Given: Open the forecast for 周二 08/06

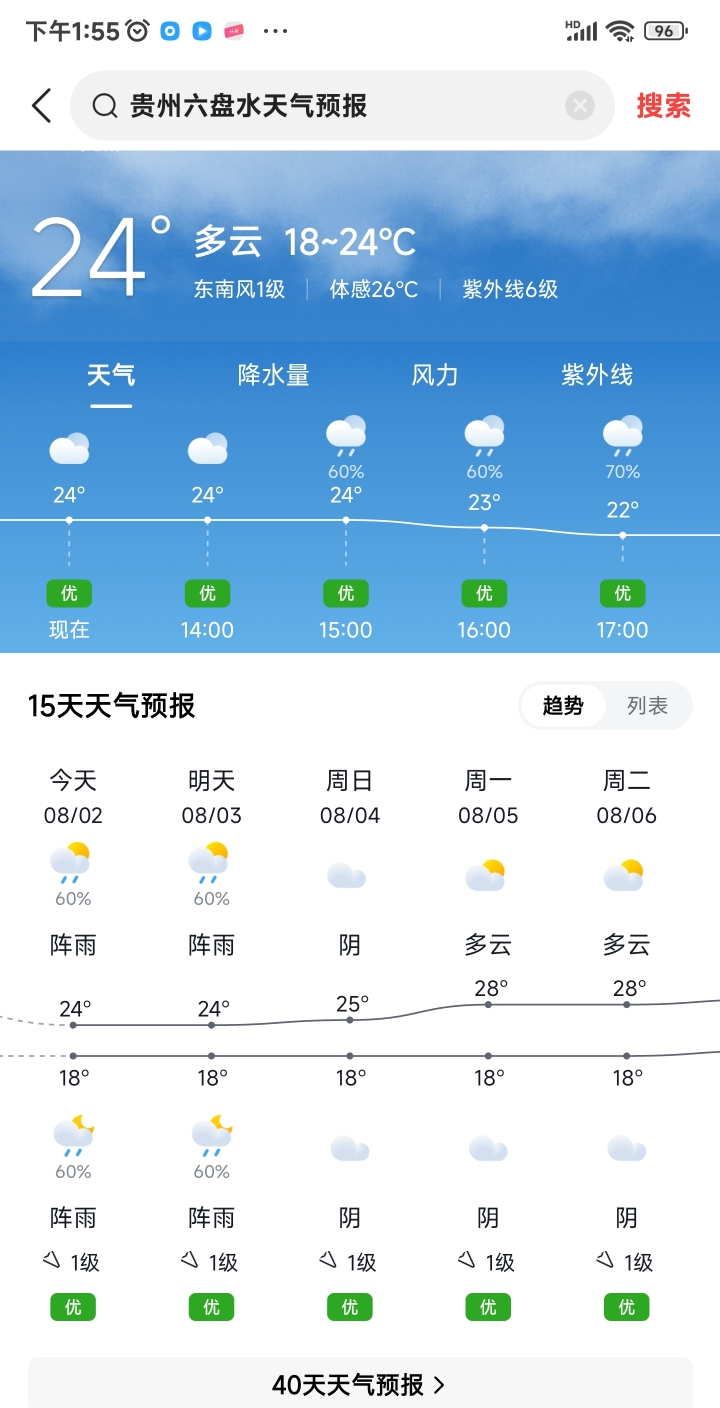Looking at the screenshot, I should tap(627, 797).
